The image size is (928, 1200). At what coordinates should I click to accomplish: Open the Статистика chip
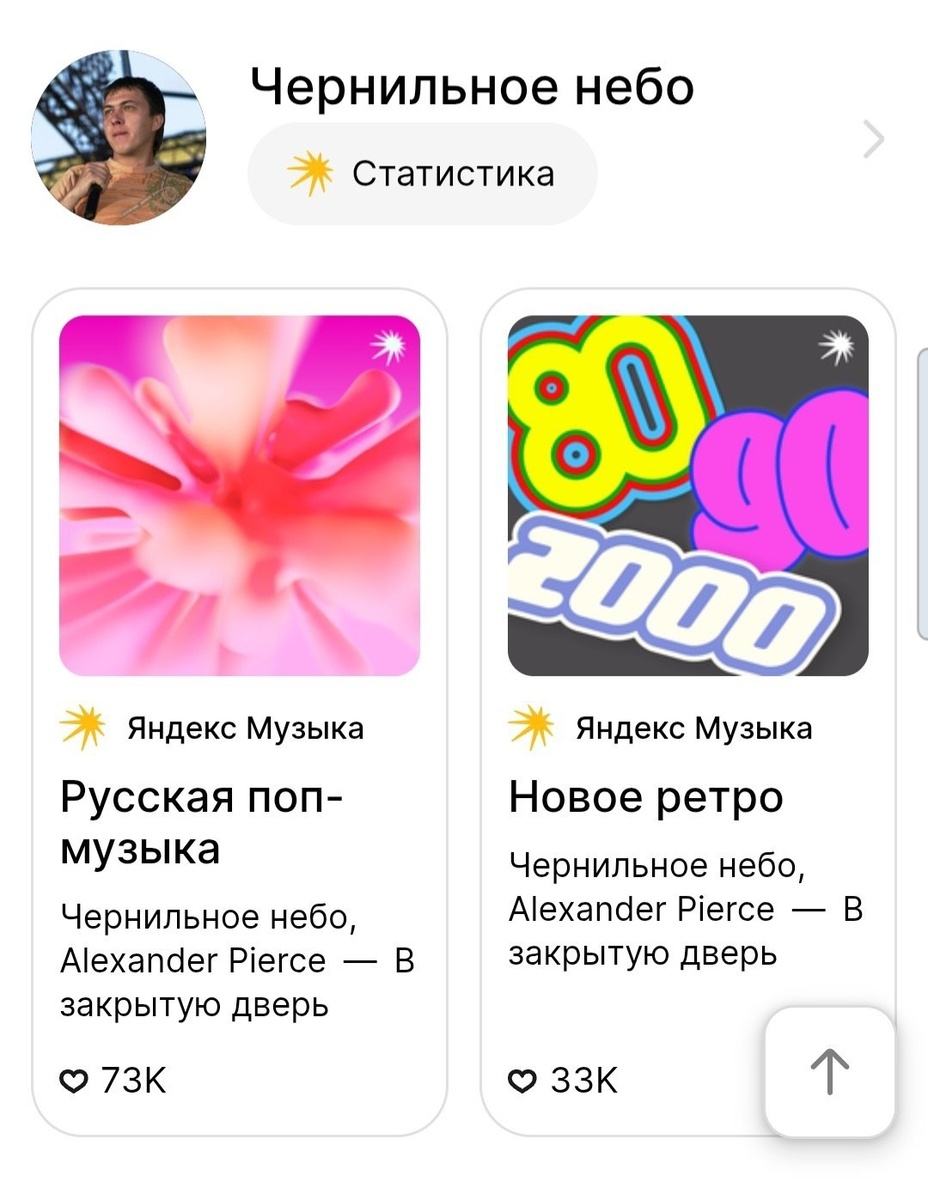422,174
